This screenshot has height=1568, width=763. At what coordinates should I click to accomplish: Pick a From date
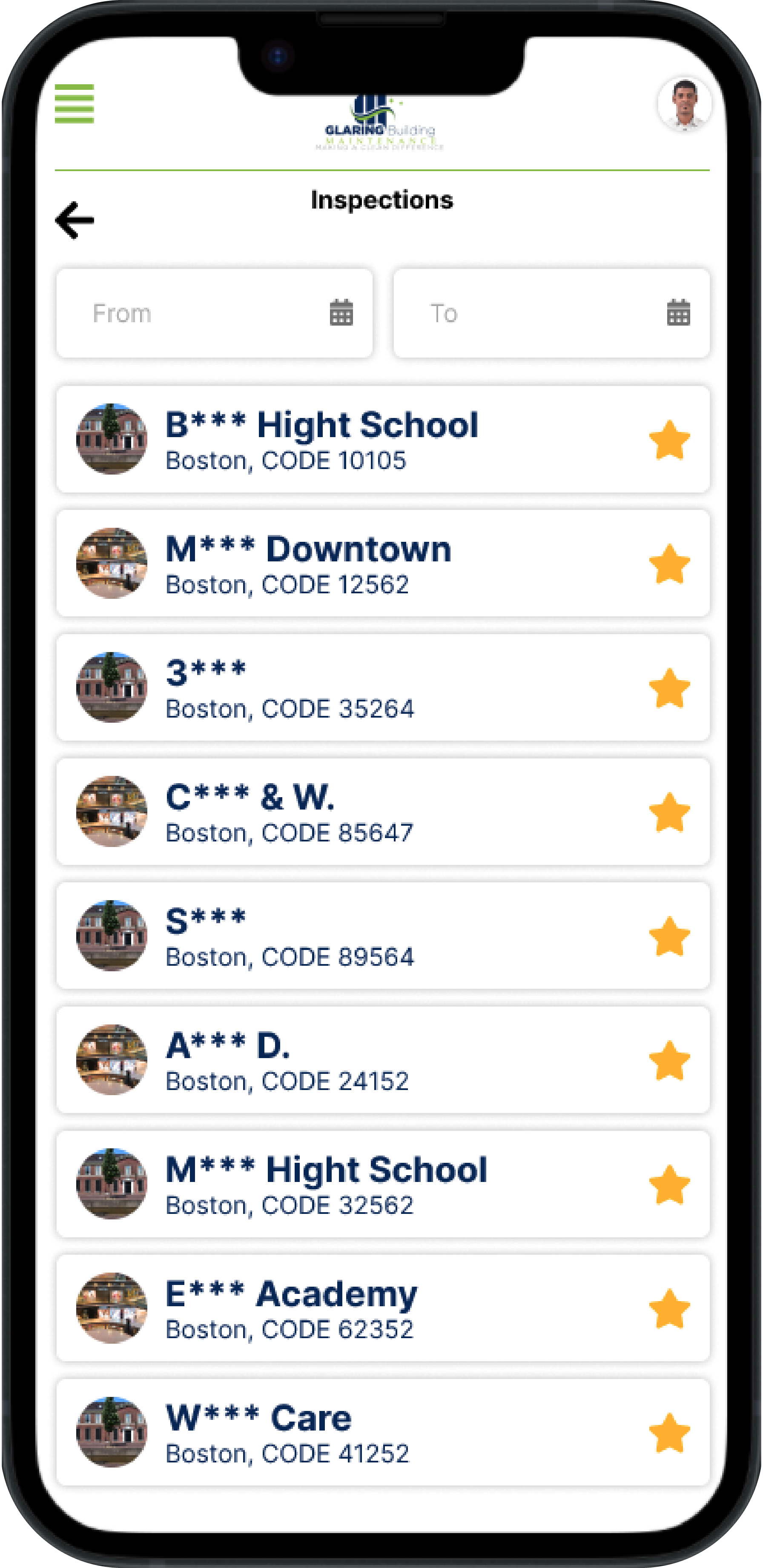(x=214, y=314)
